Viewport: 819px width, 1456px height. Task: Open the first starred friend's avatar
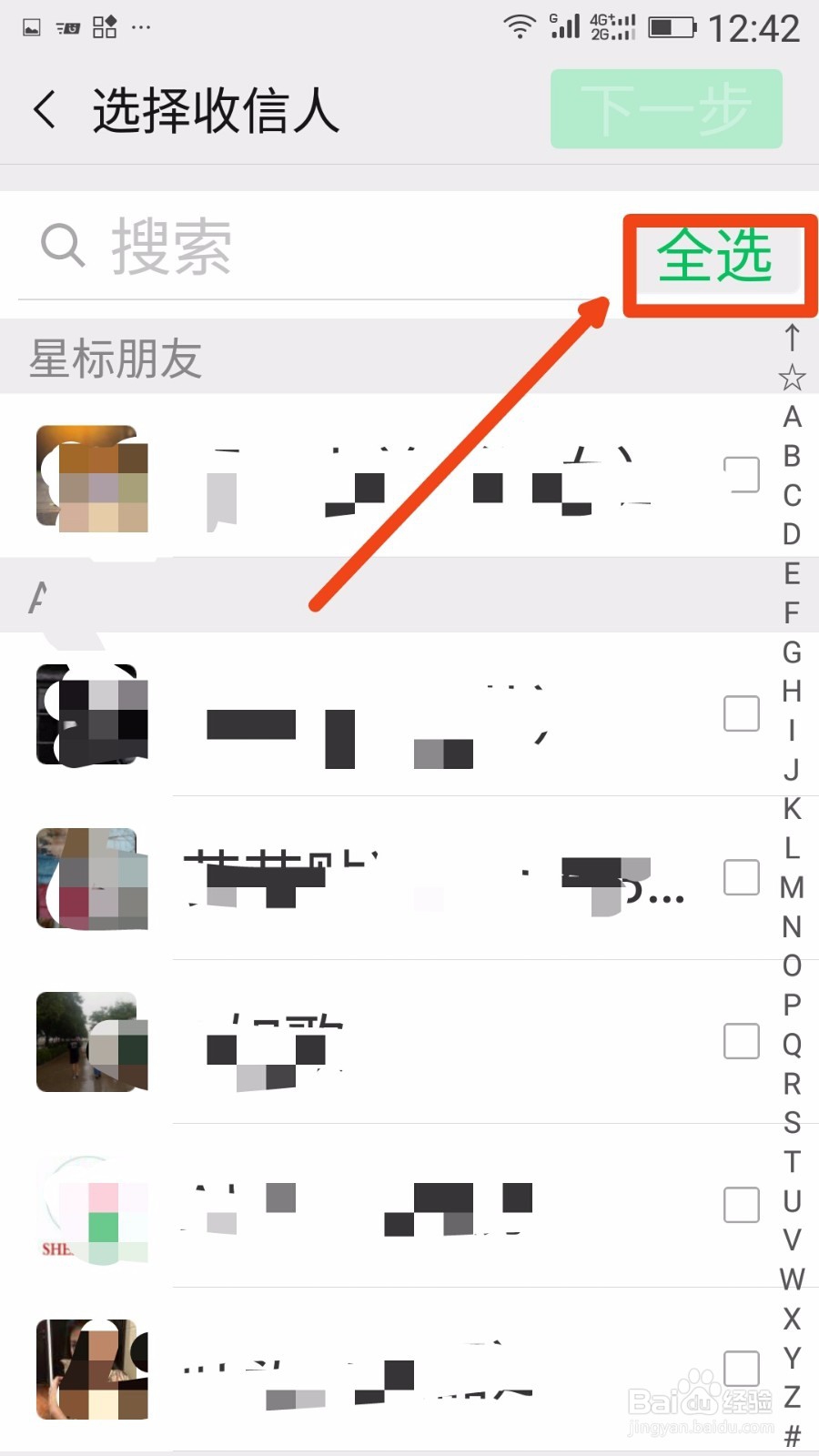[x=92, y=478]
